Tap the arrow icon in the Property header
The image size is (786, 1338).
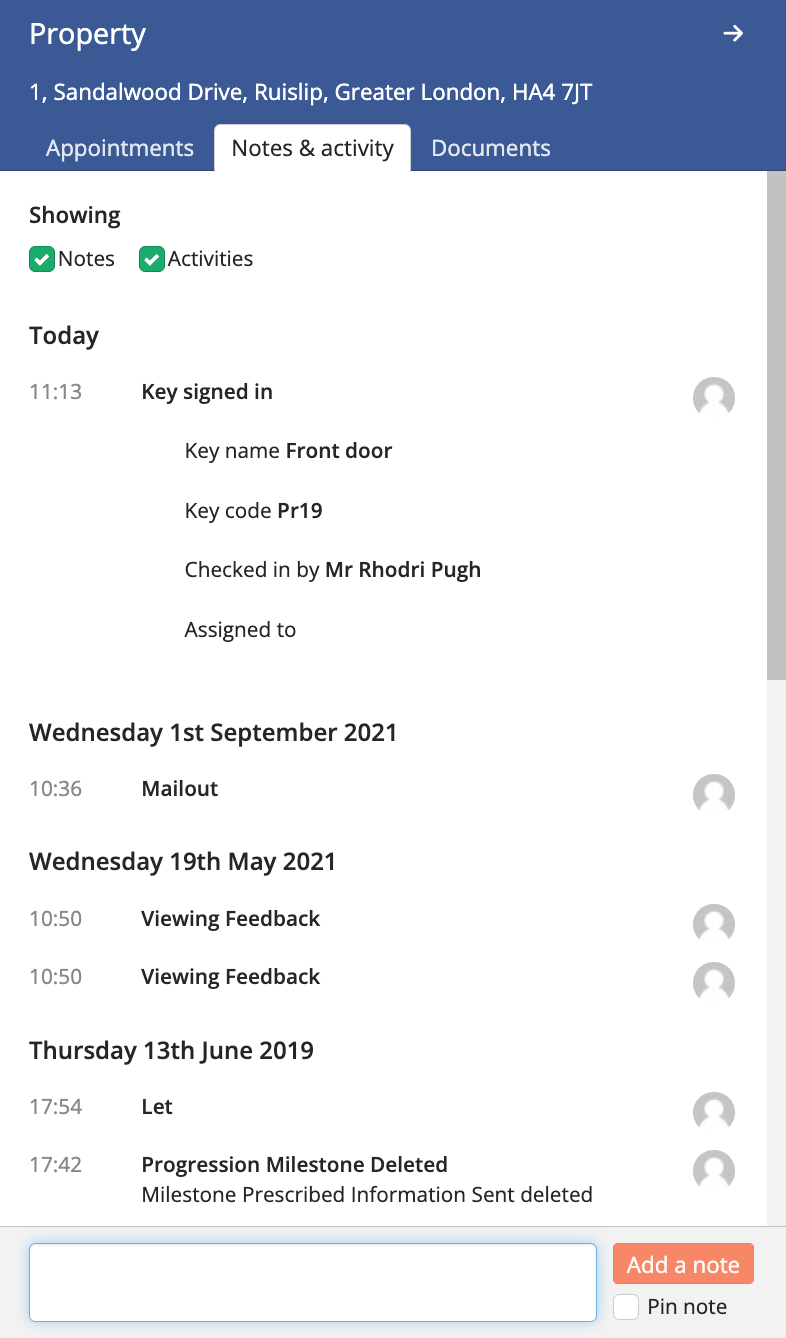(734, 34)
